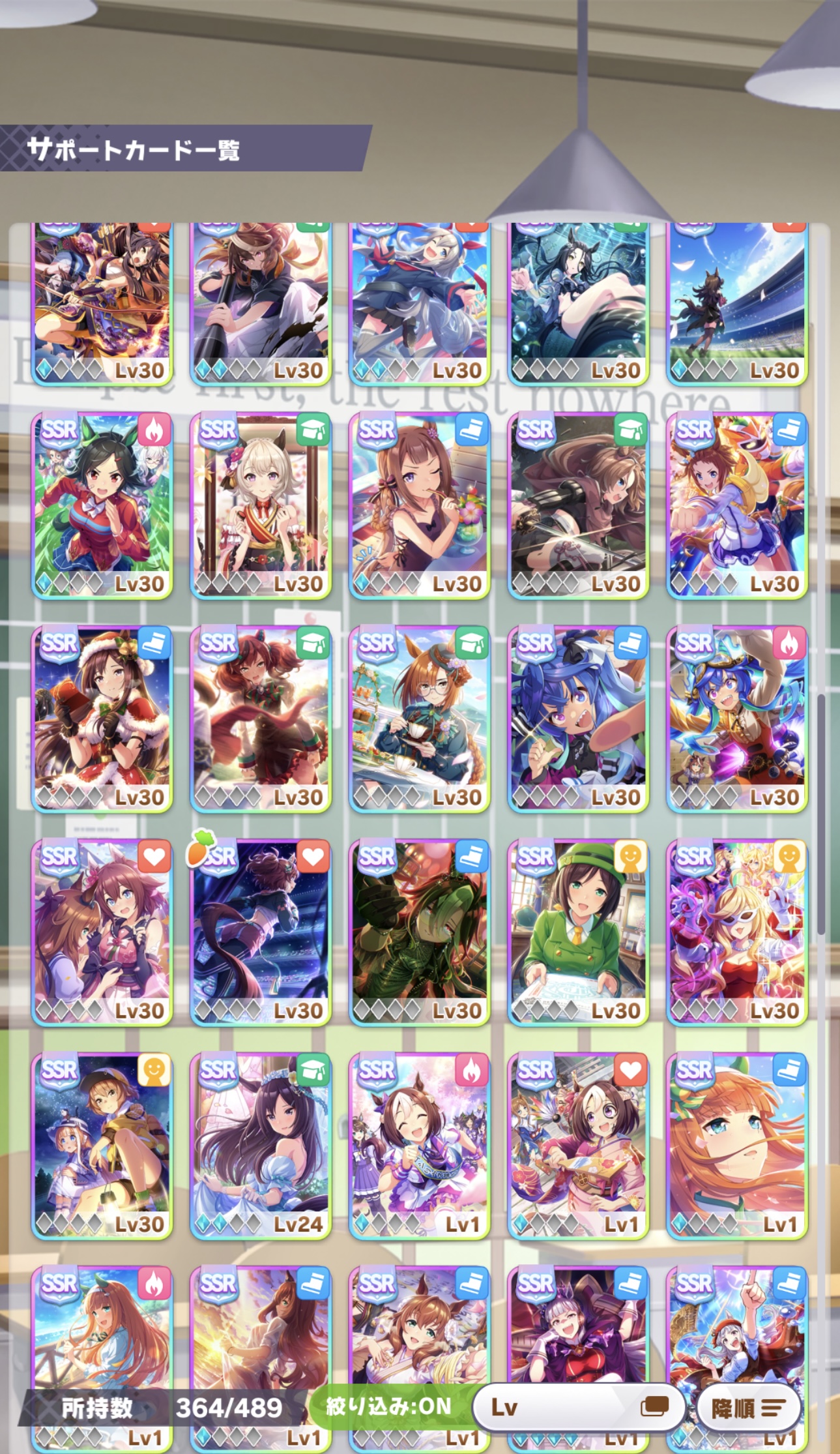Open the two hugging girls SSR card
The width and height of the screenshot is (840, 1454).
pos(102,932)
